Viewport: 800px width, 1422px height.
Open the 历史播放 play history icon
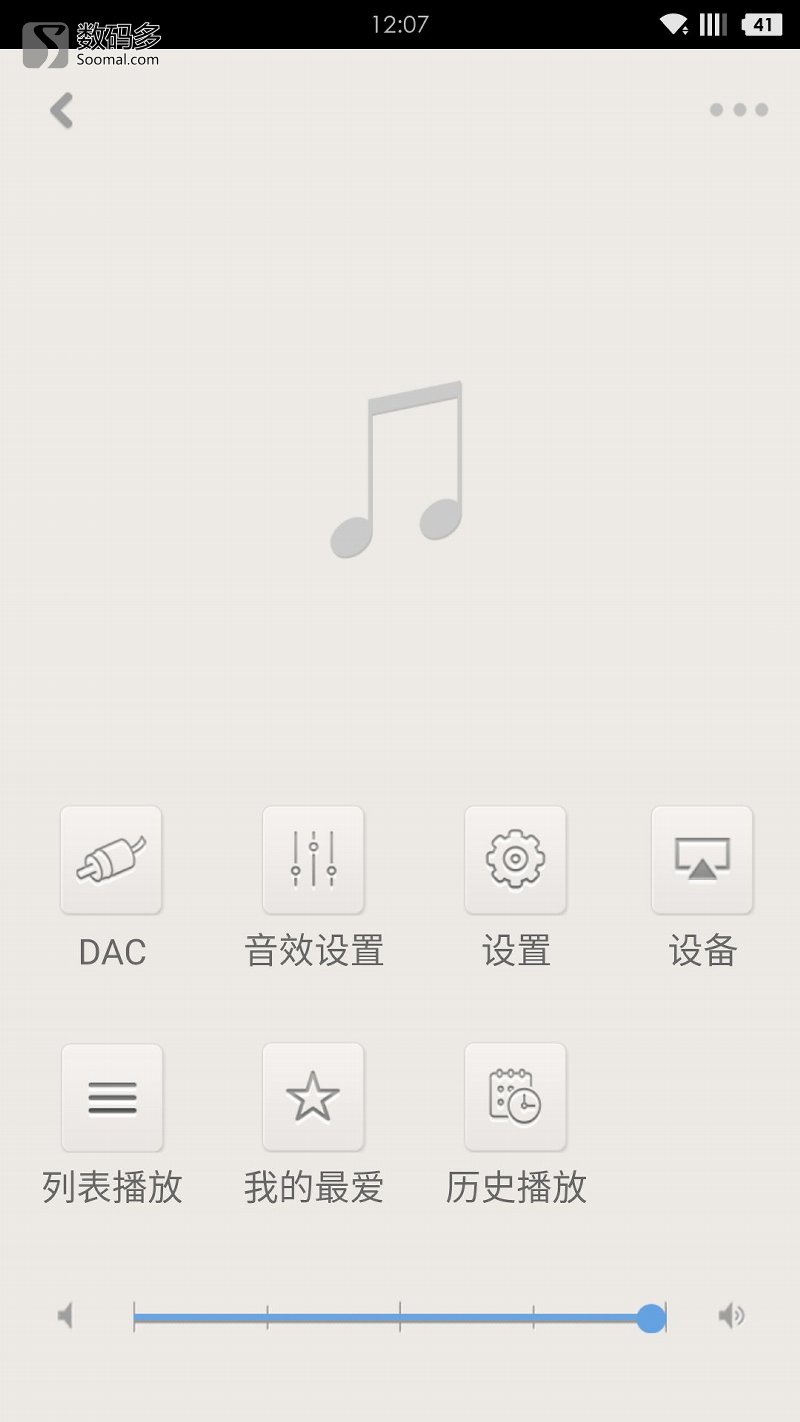coord(515,1097)
